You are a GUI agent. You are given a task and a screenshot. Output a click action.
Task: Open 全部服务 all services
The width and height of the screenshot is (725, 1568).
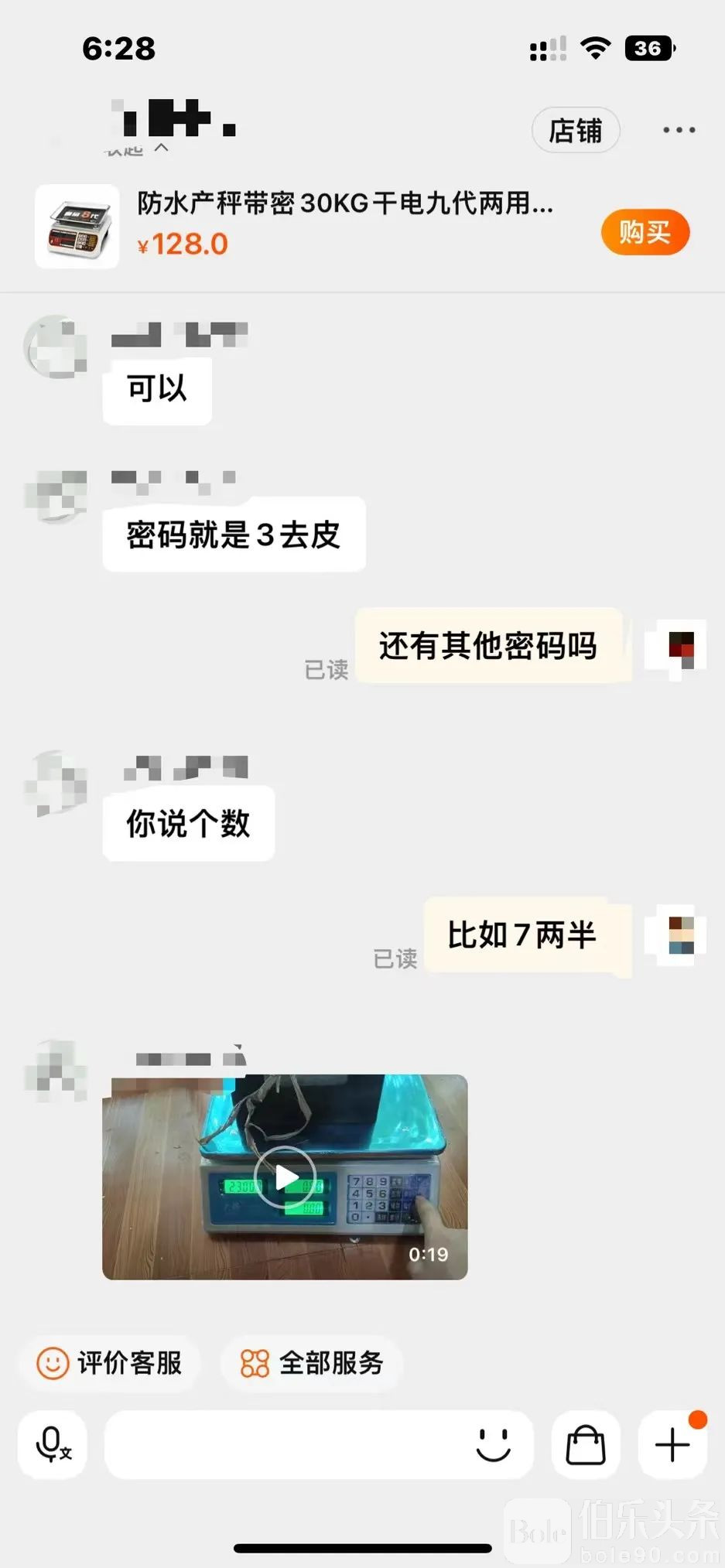[312, 1363]
